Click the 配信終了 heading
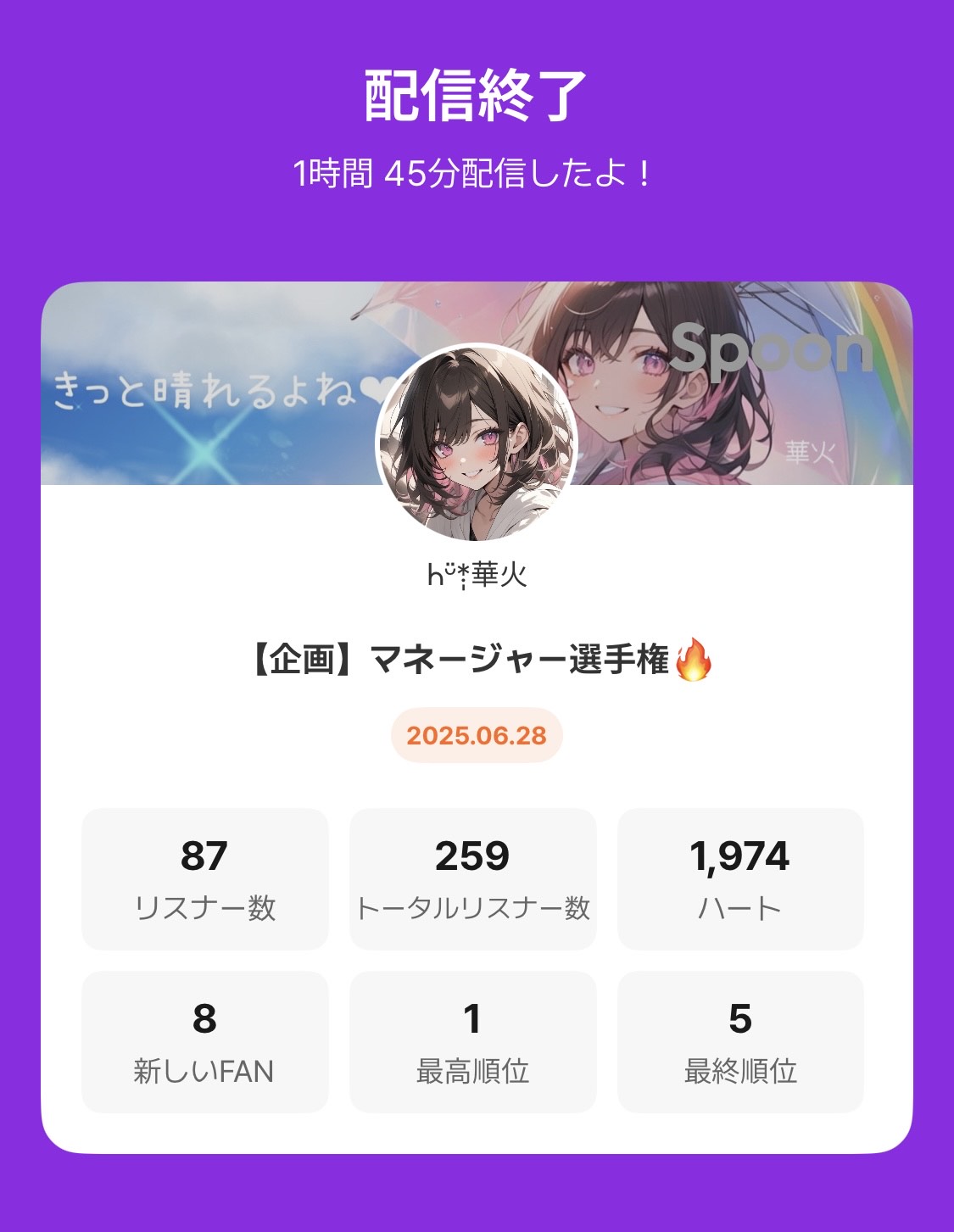954x1232 pixels. (x=477, y=95)
